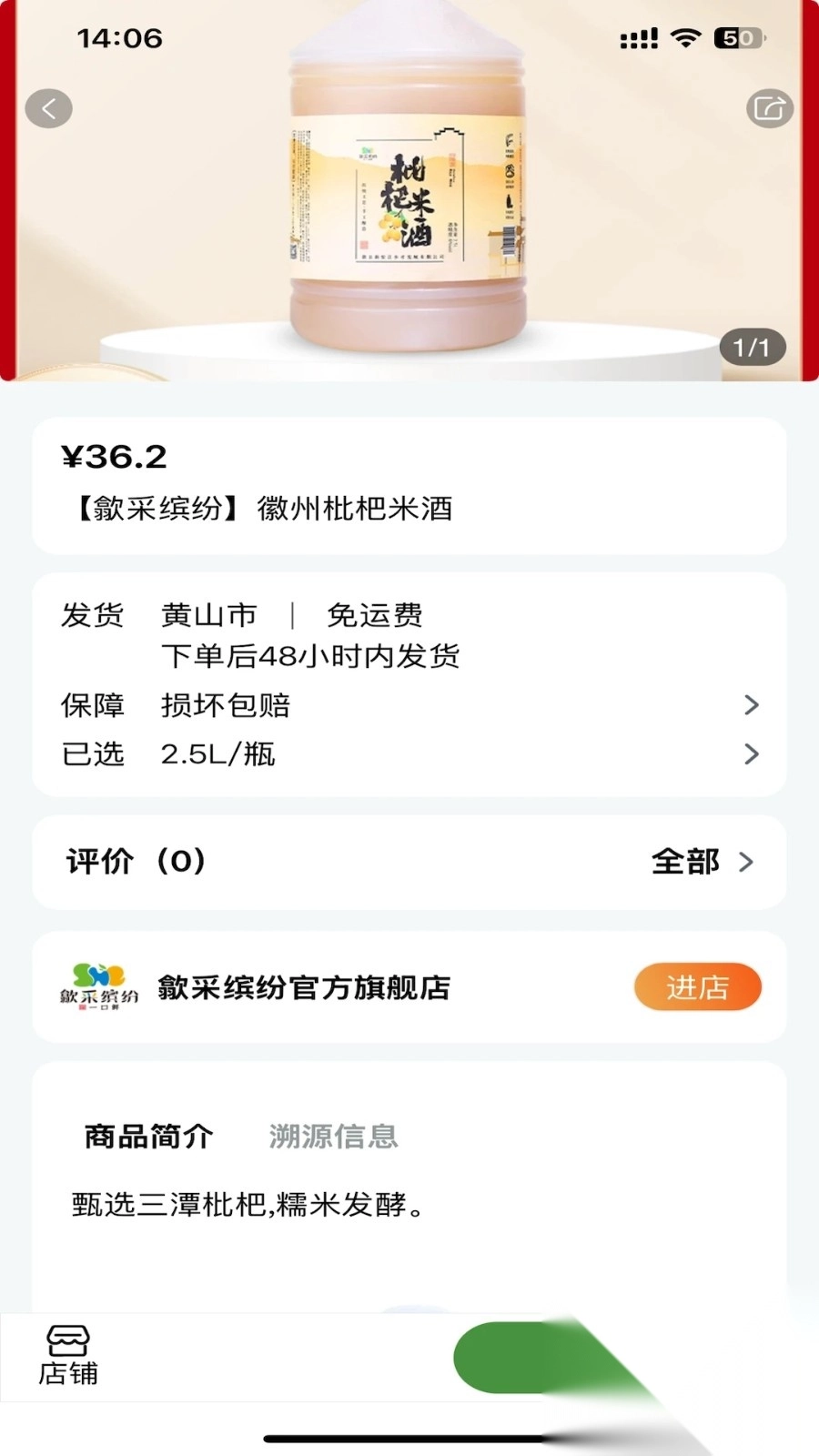This screenshot has height=1456, width=819.
Task: Open the 保障 损坏包赔 details
Action: click(409, 705)
